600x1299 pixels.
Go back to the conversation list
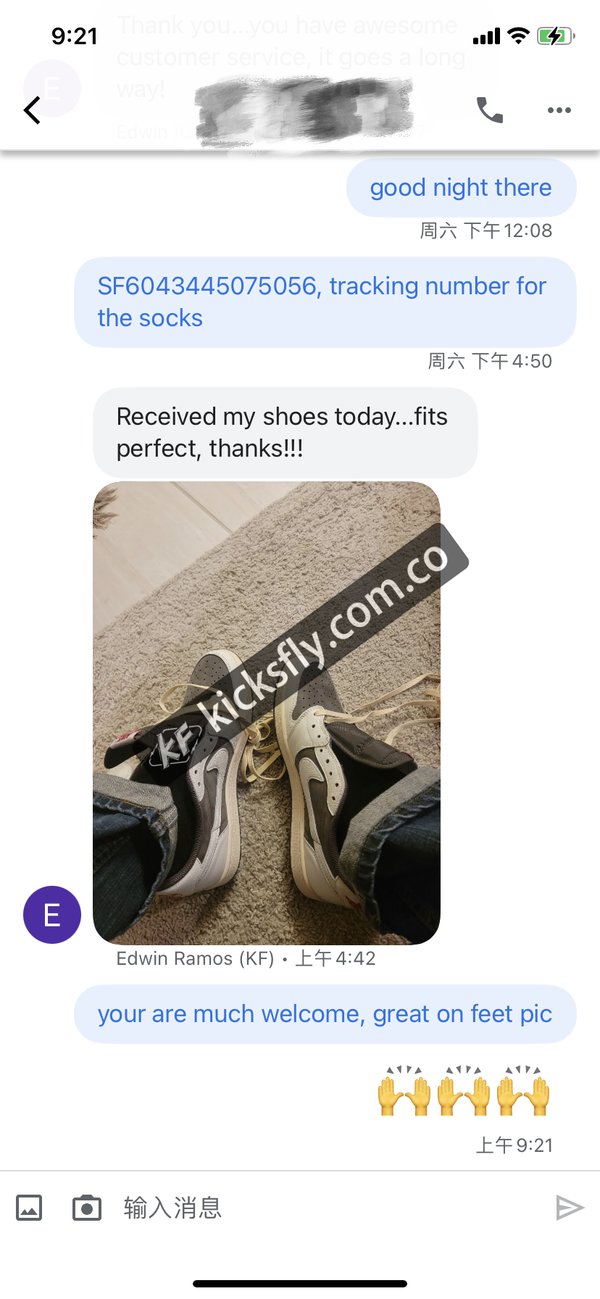click(x=32, y=110)
